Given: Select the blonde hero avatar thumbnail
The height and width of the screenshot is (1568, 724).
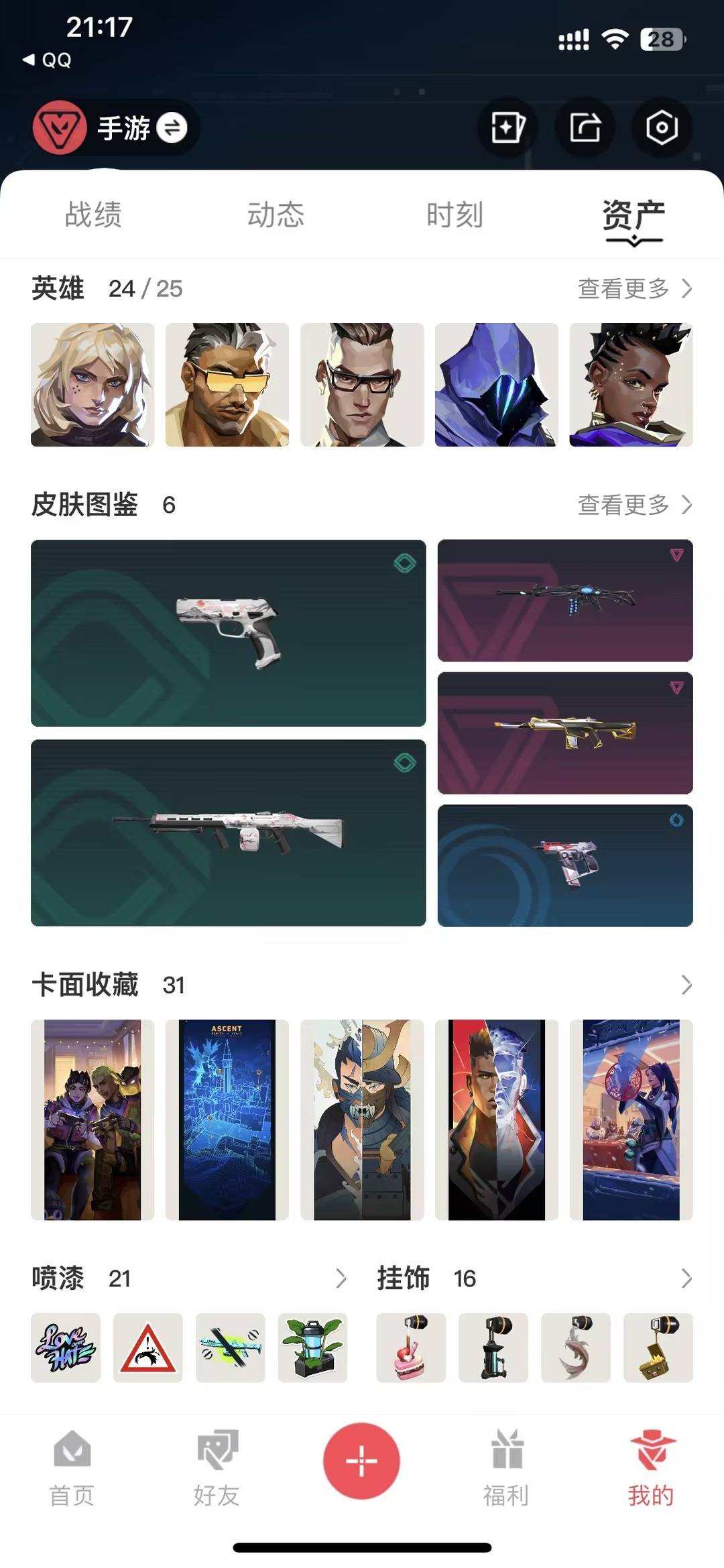Looking at the screenshot, I should pos(91,384).
